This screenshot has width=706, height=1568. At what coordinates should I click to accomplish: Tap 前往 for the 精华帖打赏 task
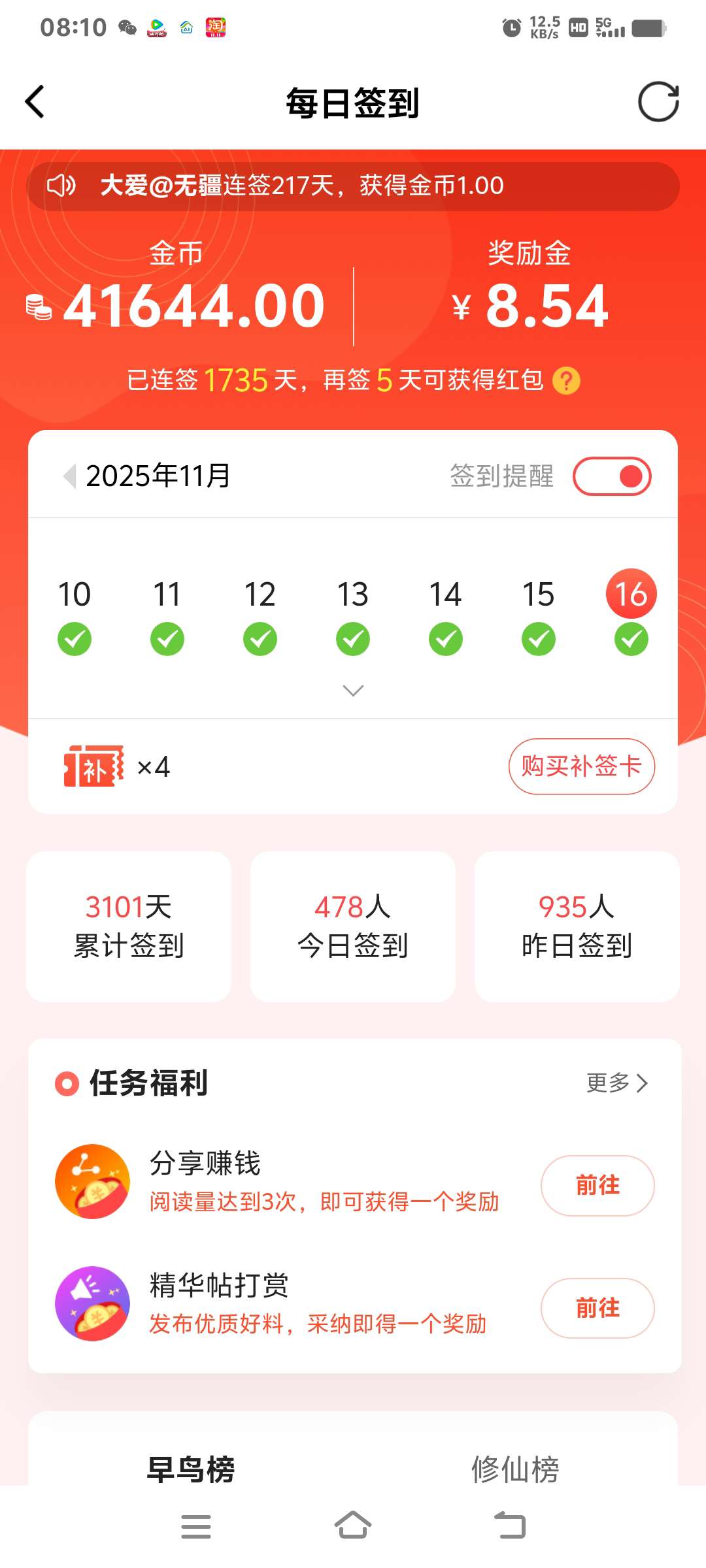597,1308
